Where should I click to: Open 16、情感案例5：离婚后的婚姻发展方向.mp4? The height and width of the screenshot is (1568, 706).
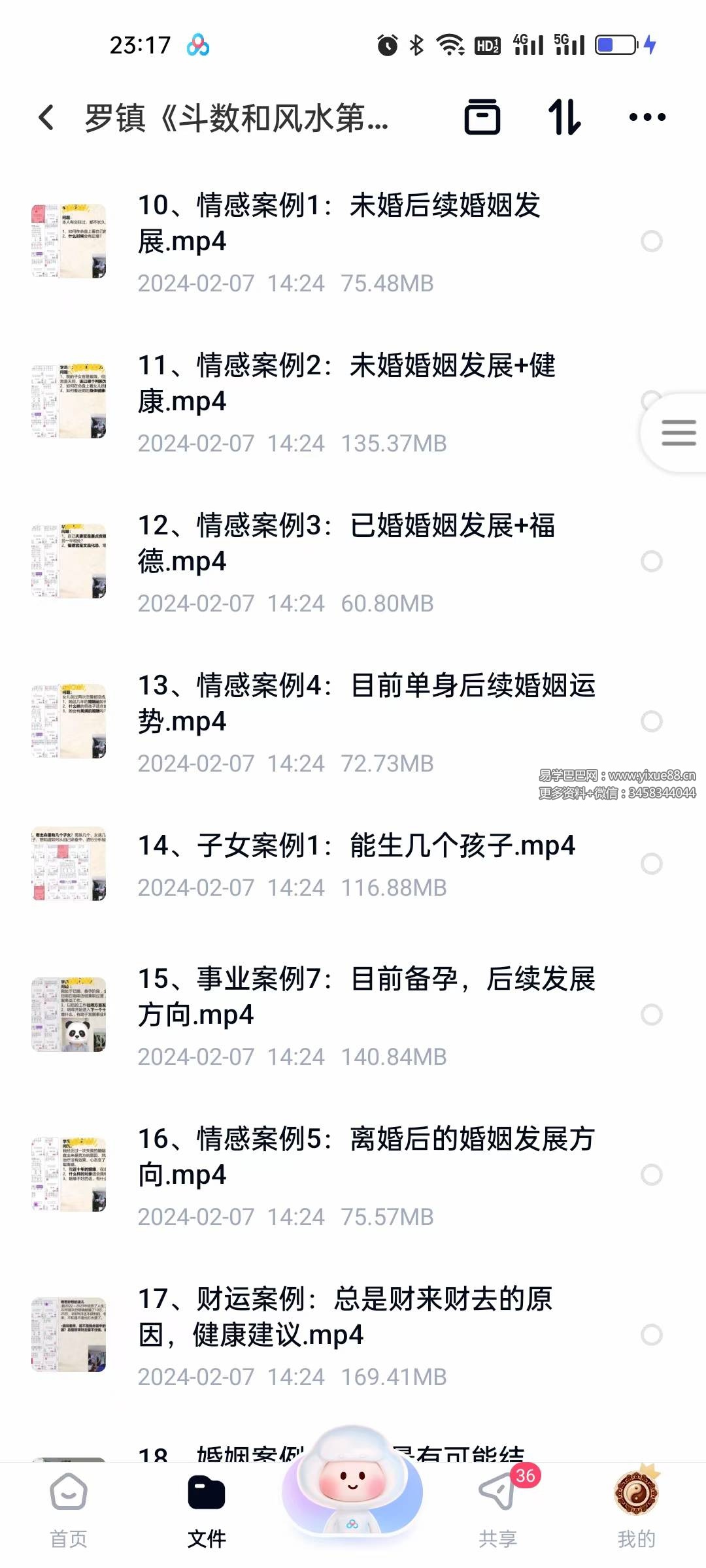366,1156
